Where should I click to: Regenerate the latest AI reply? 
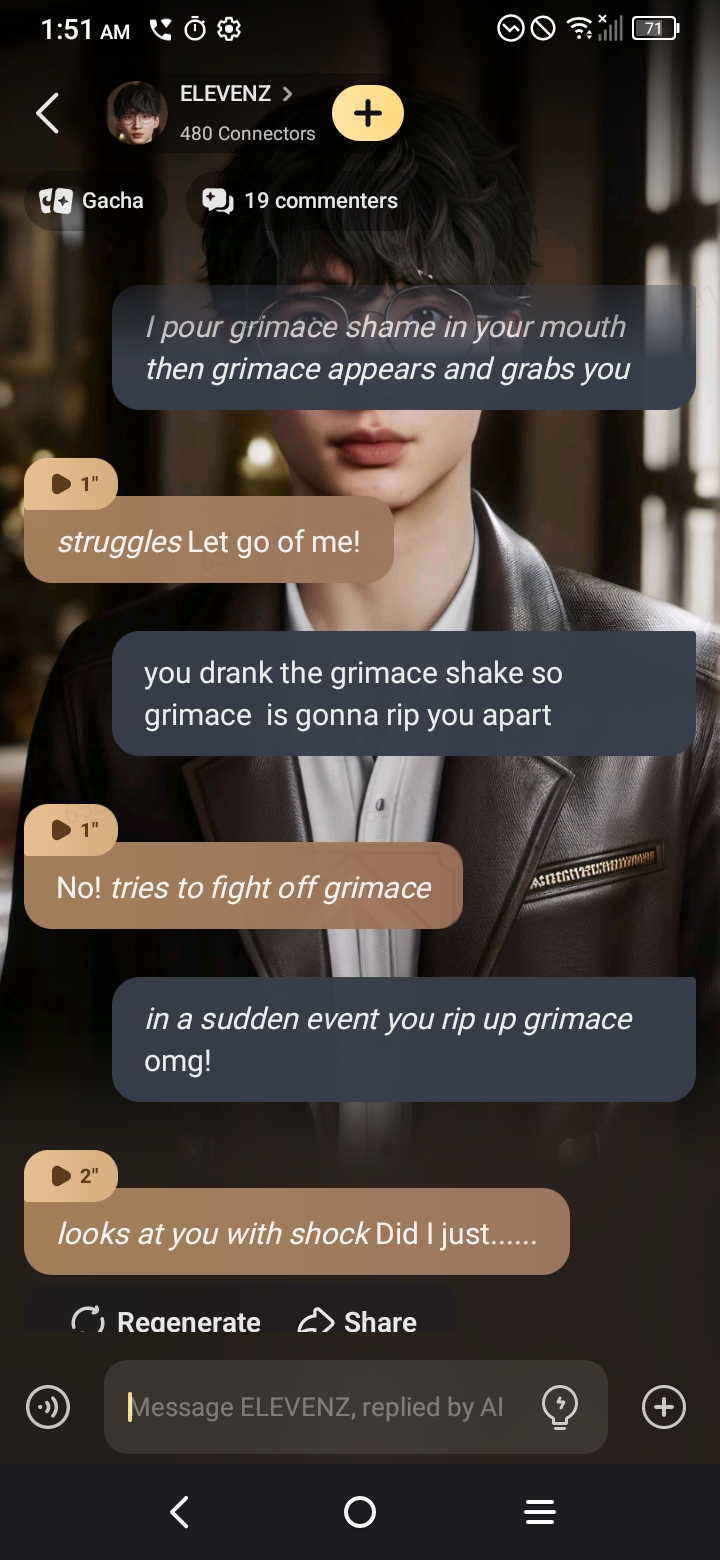(167, 1321)
